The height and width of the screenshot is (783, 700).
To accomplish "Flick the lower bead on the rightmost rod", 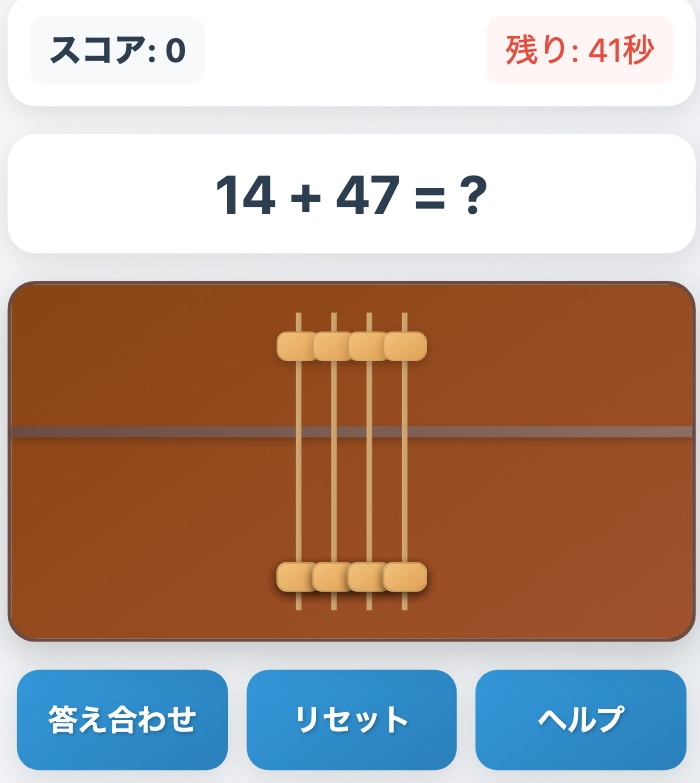I will pos(409,577).
